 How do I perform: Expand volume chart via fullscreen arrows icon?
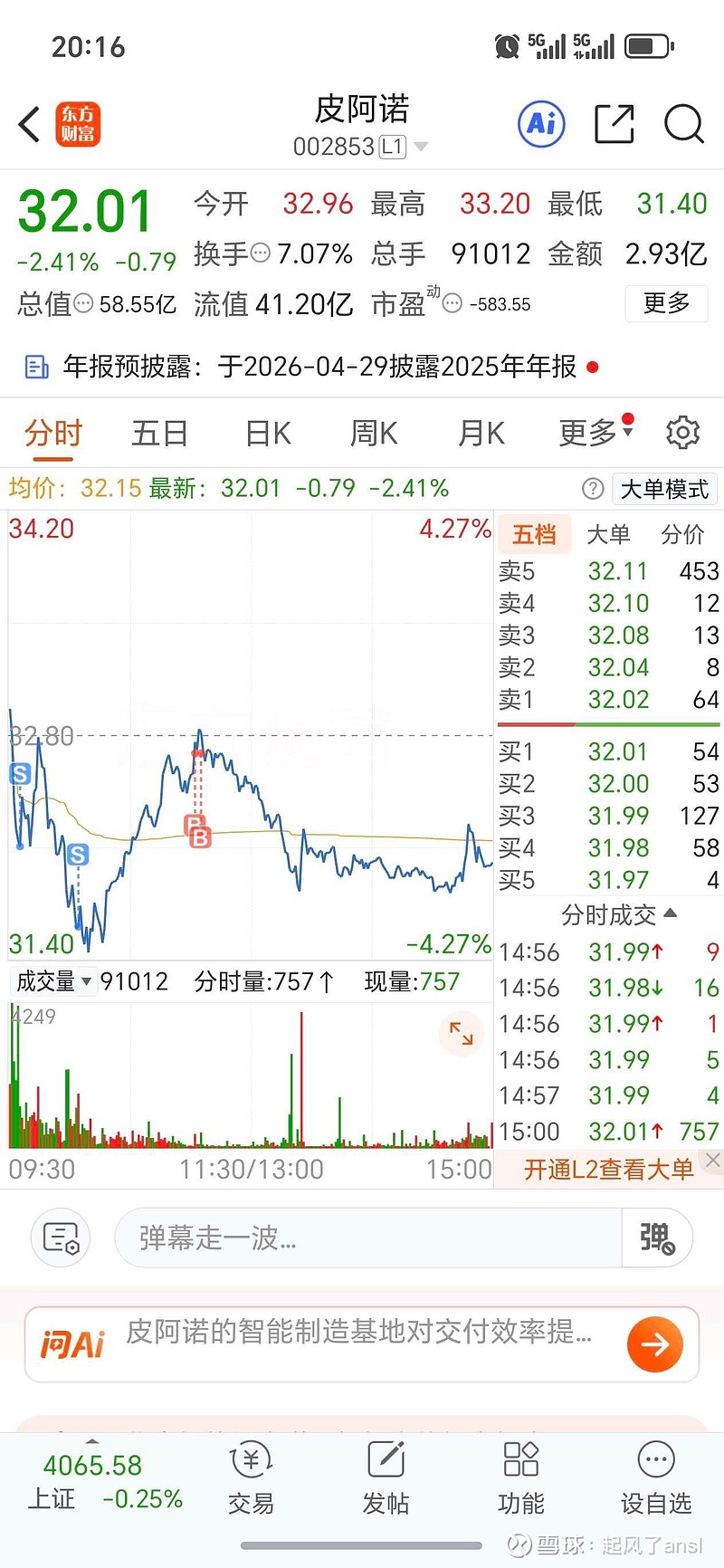tap(462, 1033)
